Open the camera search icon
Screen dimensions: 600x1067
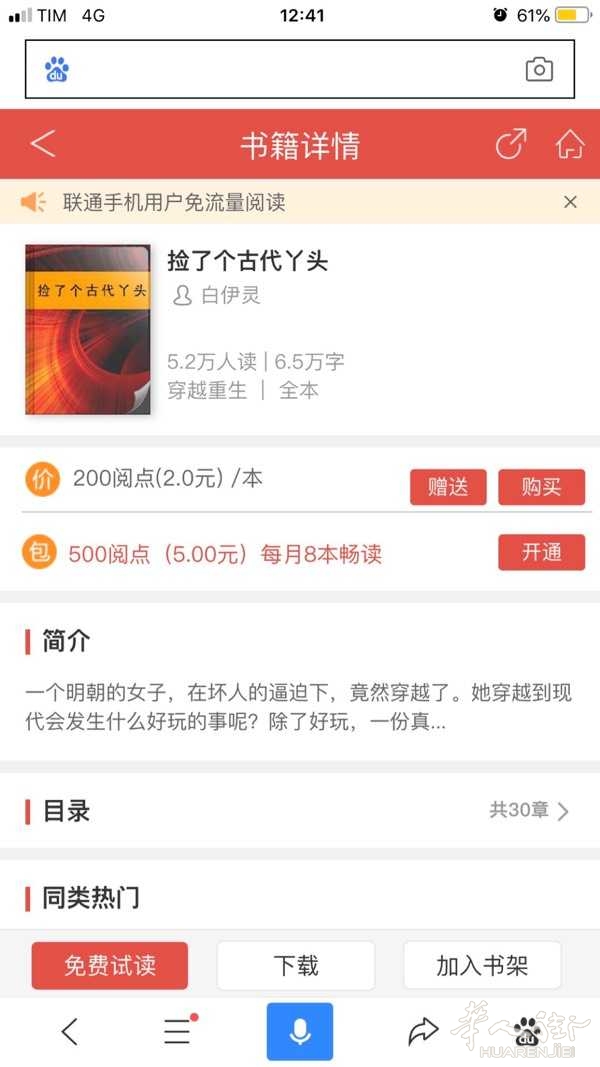(539, 69)
